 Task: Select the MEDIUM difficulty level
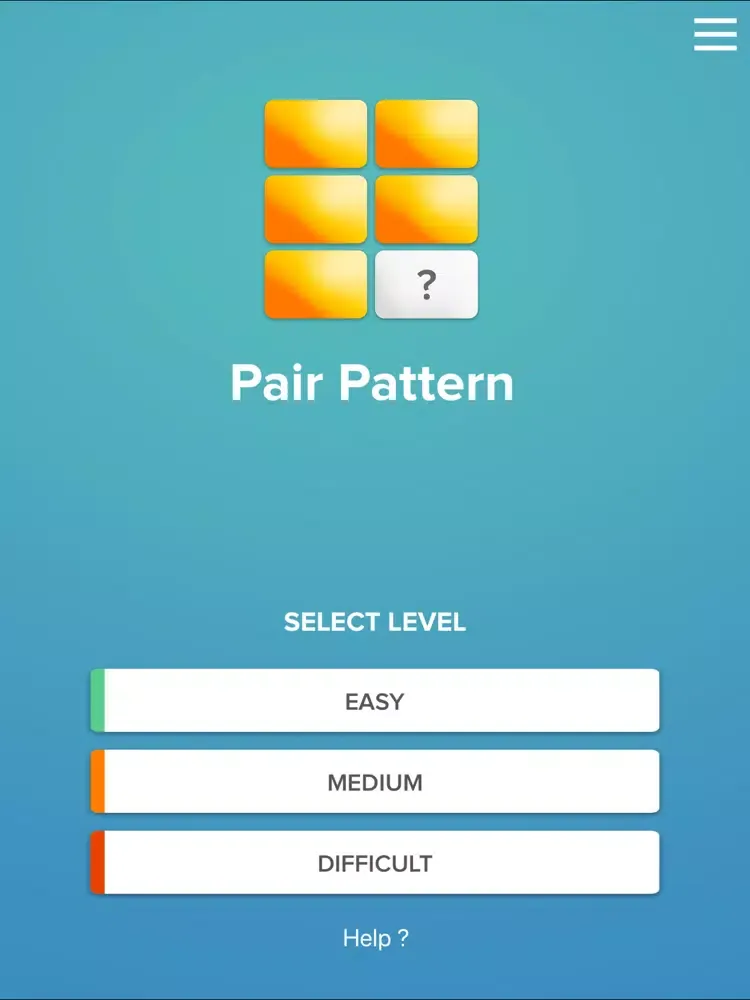(375, 781)
